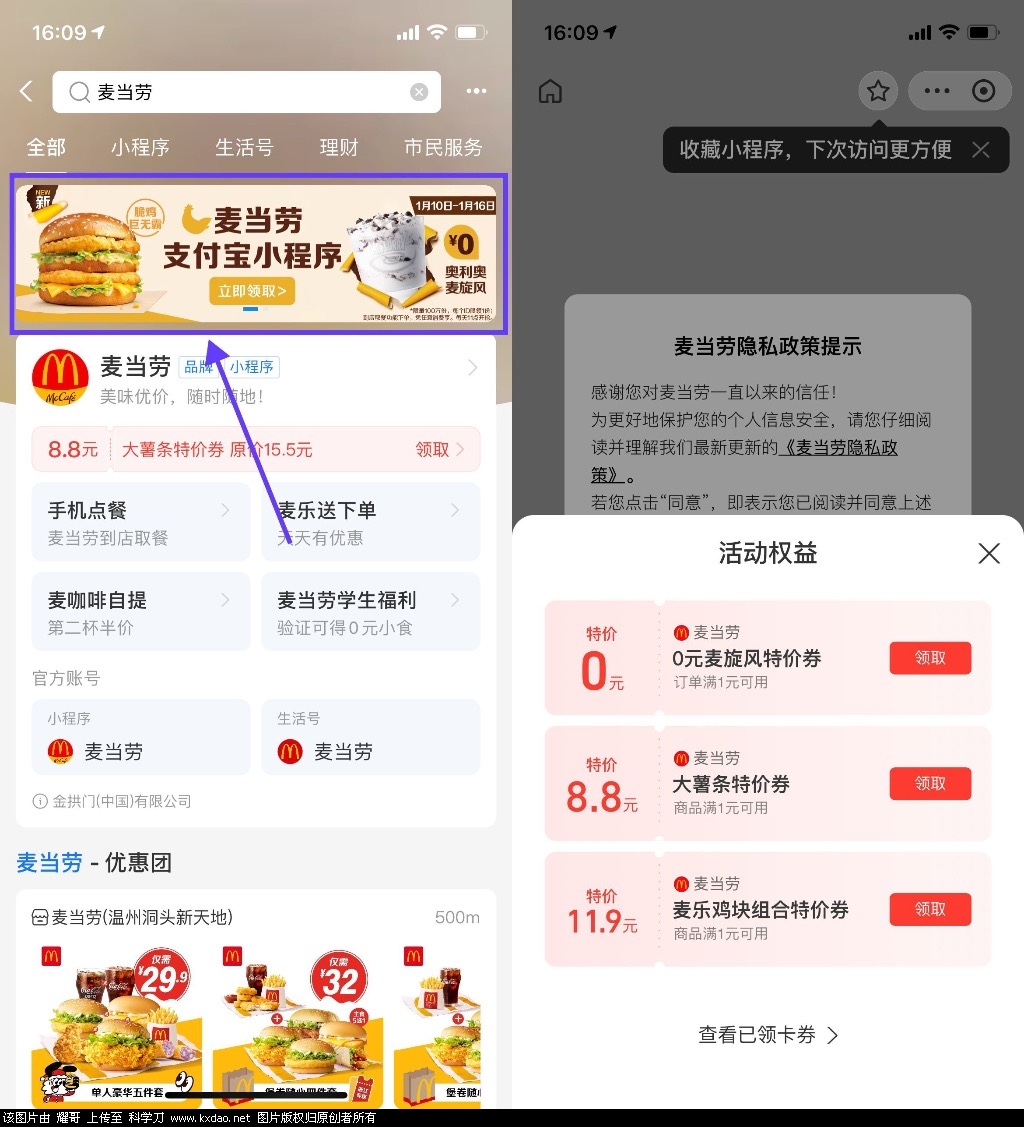The height and width of the screenshot is (1127, 1024).
Task: Go back from the 麦当劳 search page
Action: 26,92
